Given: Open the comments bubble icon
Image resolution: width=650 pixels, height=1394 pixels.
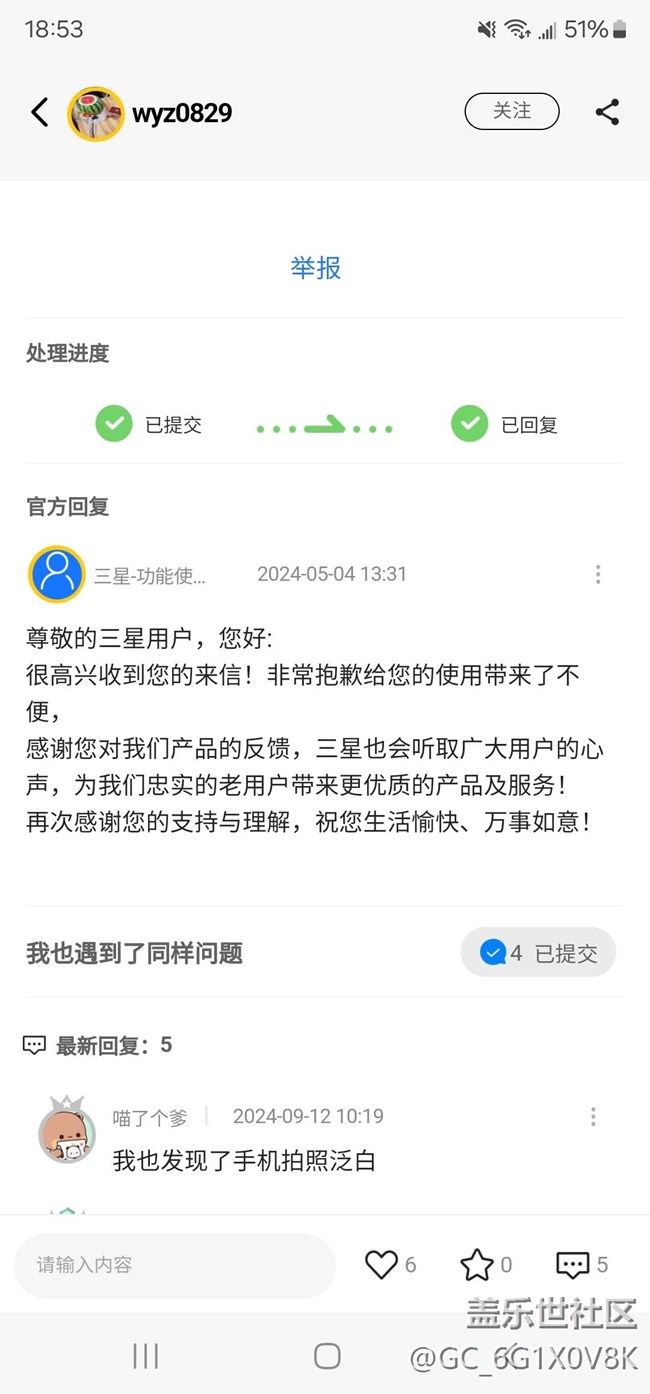Looking at the screenshot, I should coord(572,1265).
